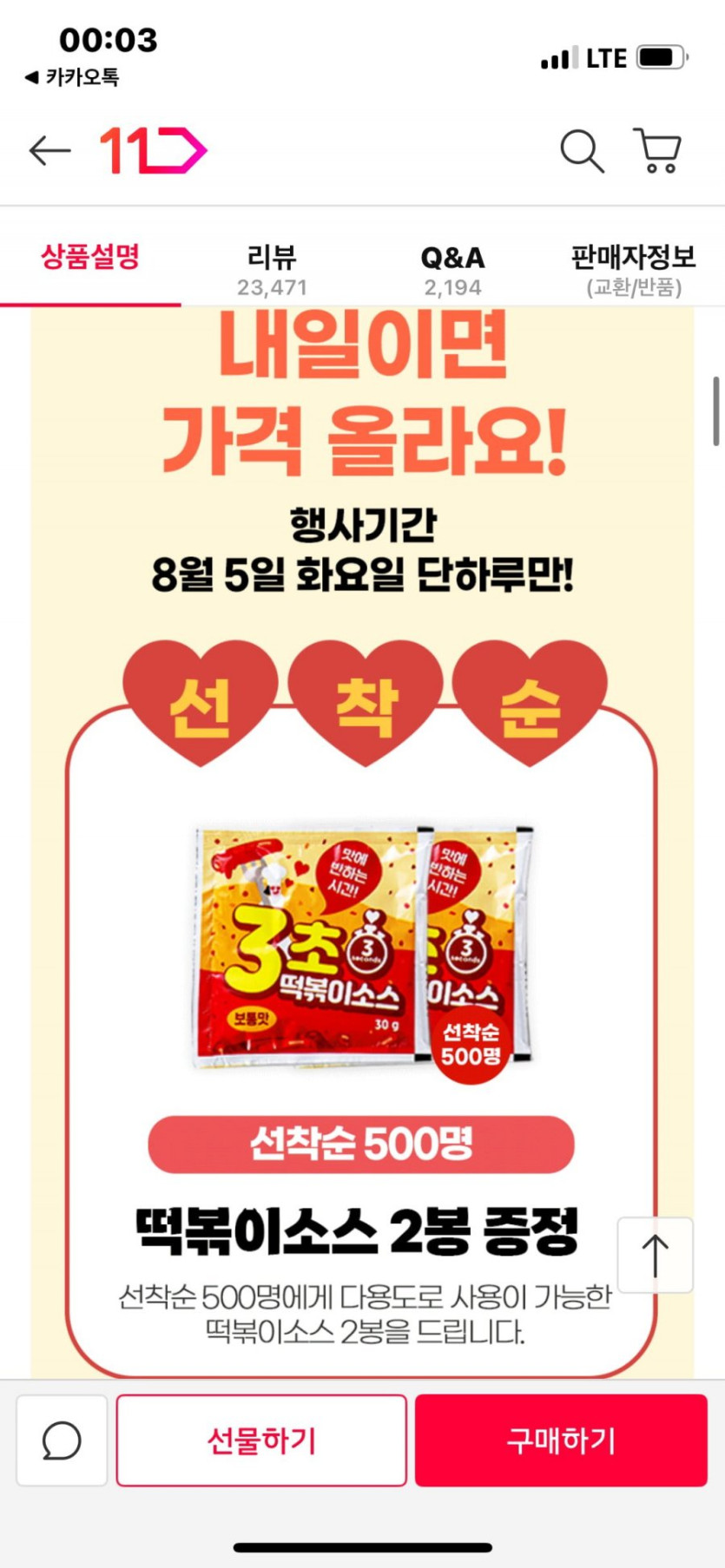Open the shopping cart
The width and height of the screenshot is (725, 1568).
tap(657, 151)
